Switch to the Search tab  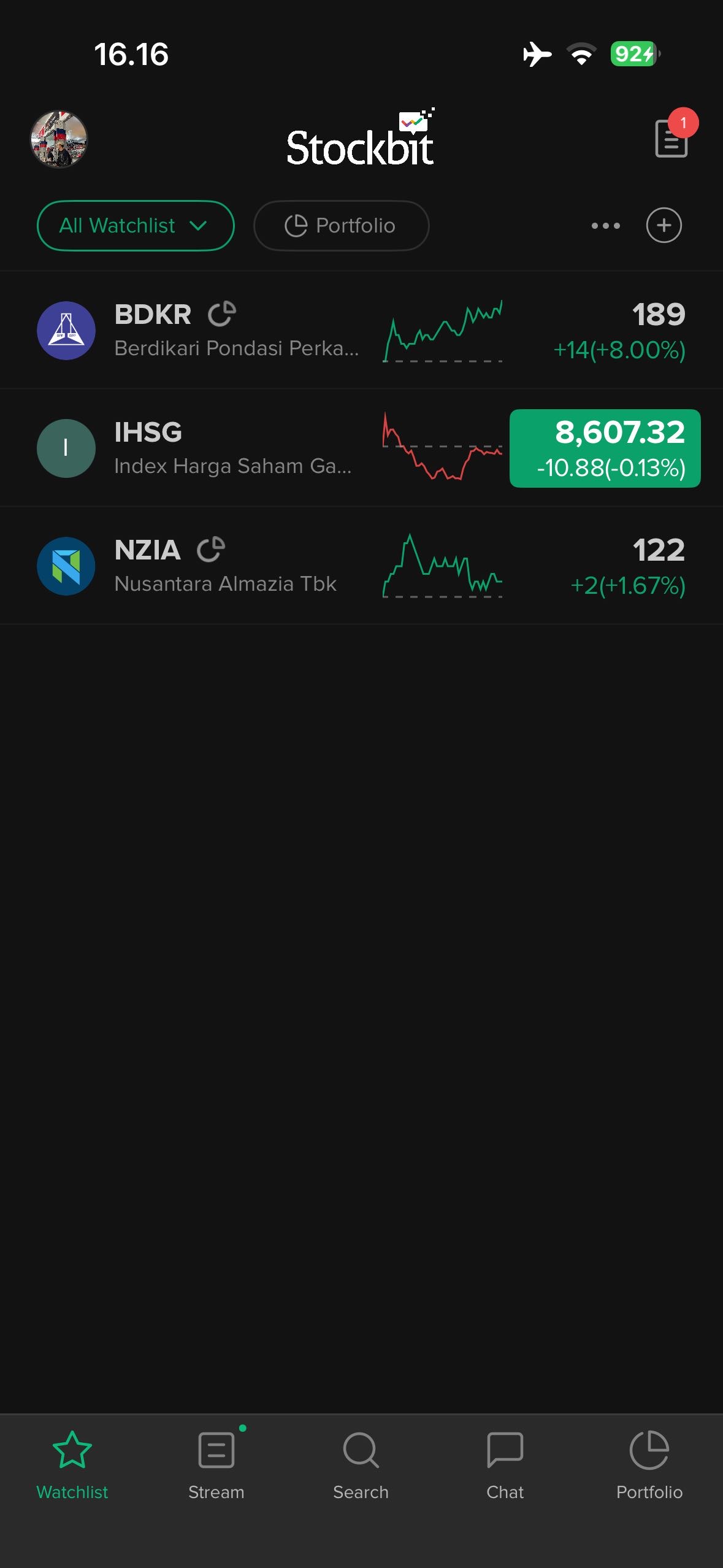pos(361,1463)
